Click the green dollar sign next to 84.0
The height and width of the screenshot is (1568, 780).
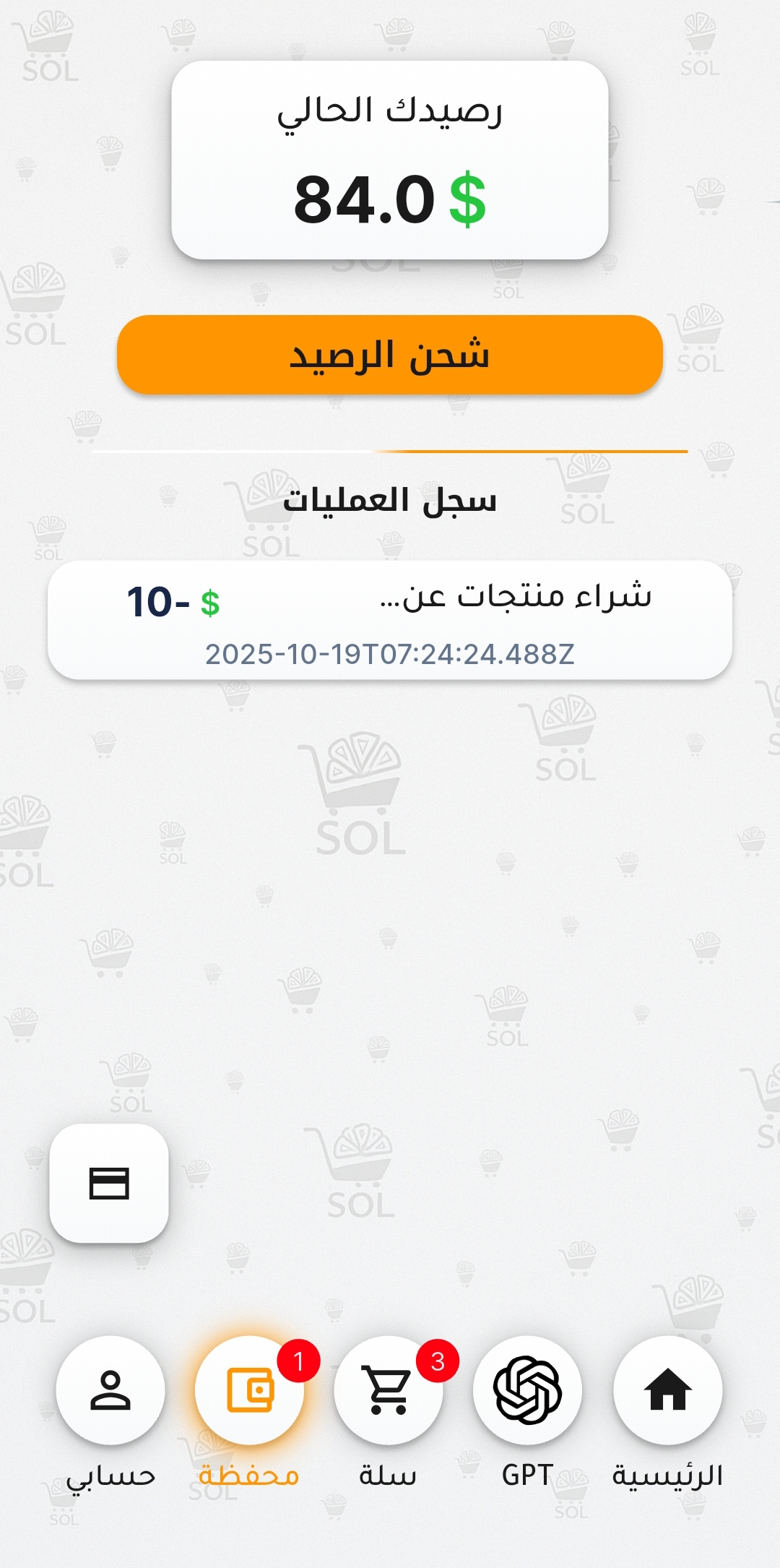pos(466,200)
